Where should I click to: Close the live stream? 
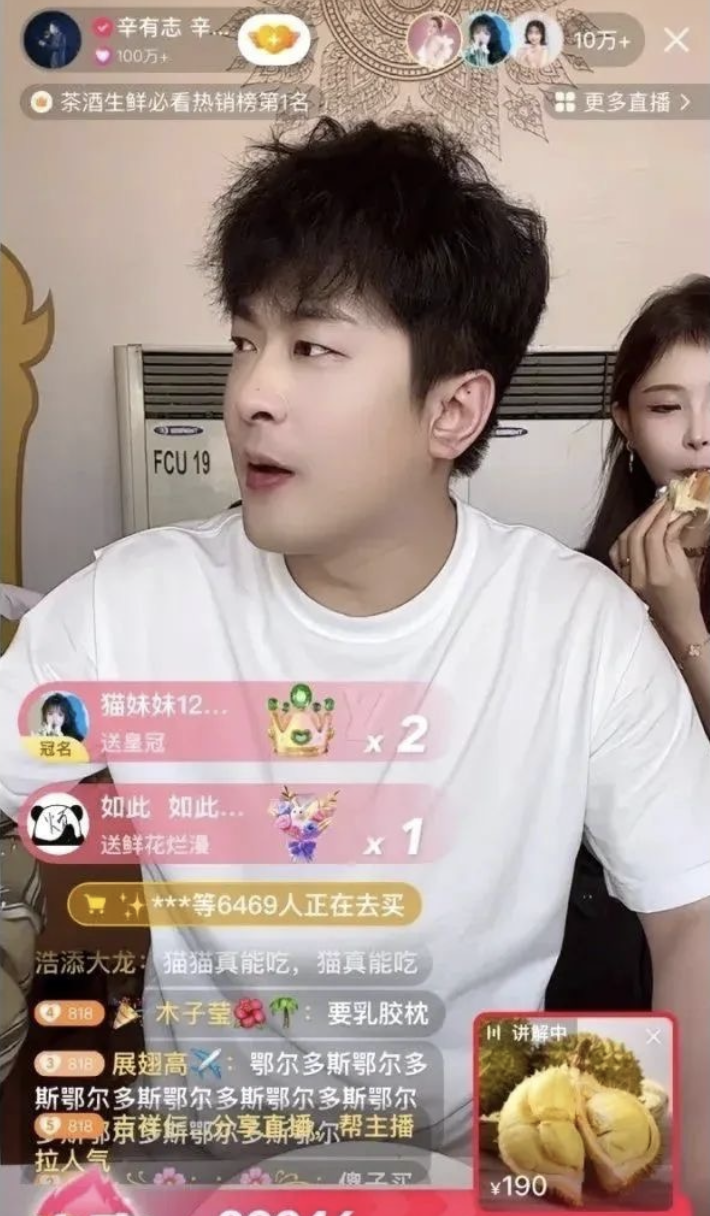(677, 40)
